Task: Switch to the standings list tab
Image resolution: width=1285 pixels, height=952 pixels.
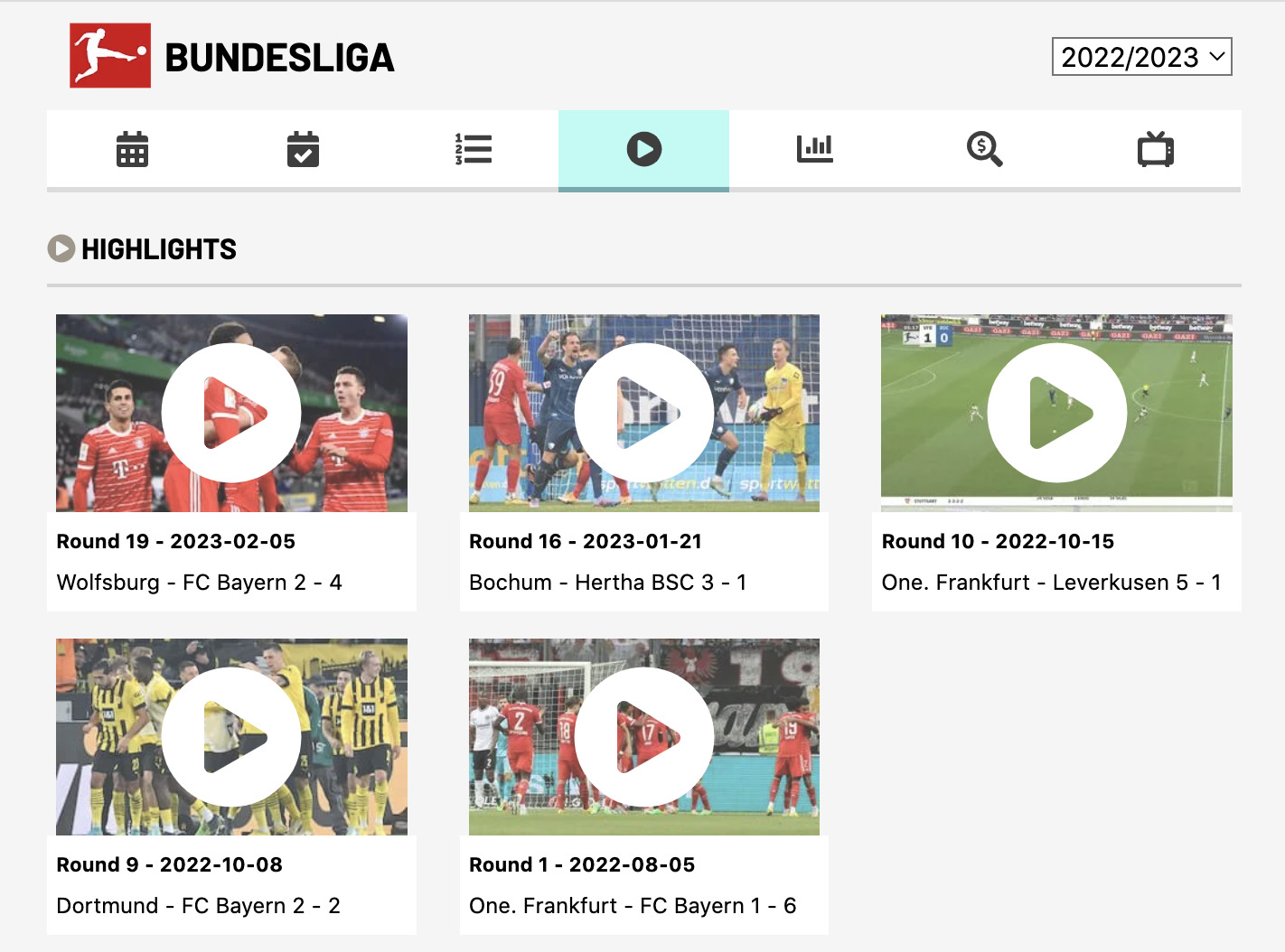Action: [474, 150]
